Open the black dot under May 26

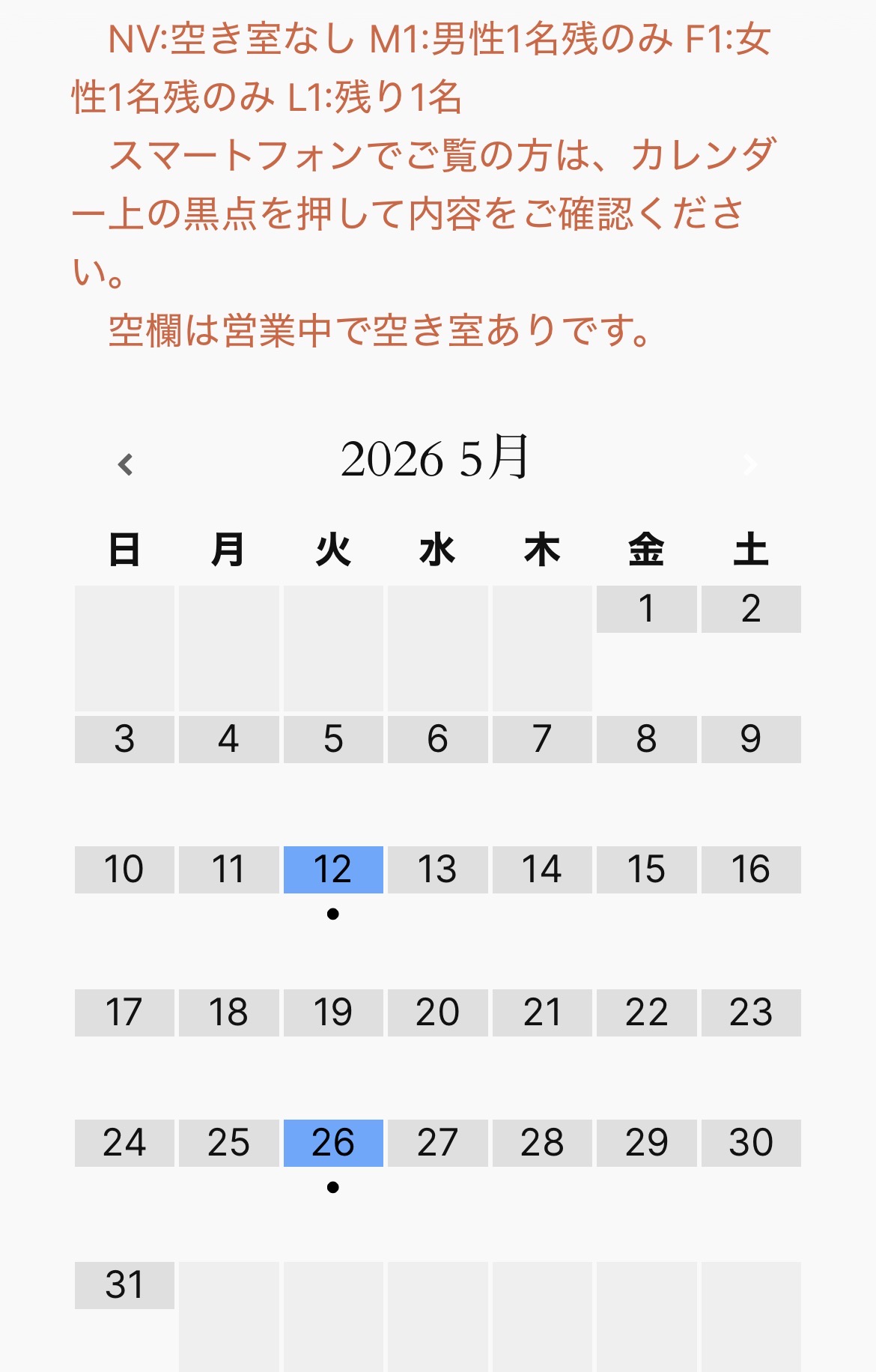click(x=333, y=1187)
